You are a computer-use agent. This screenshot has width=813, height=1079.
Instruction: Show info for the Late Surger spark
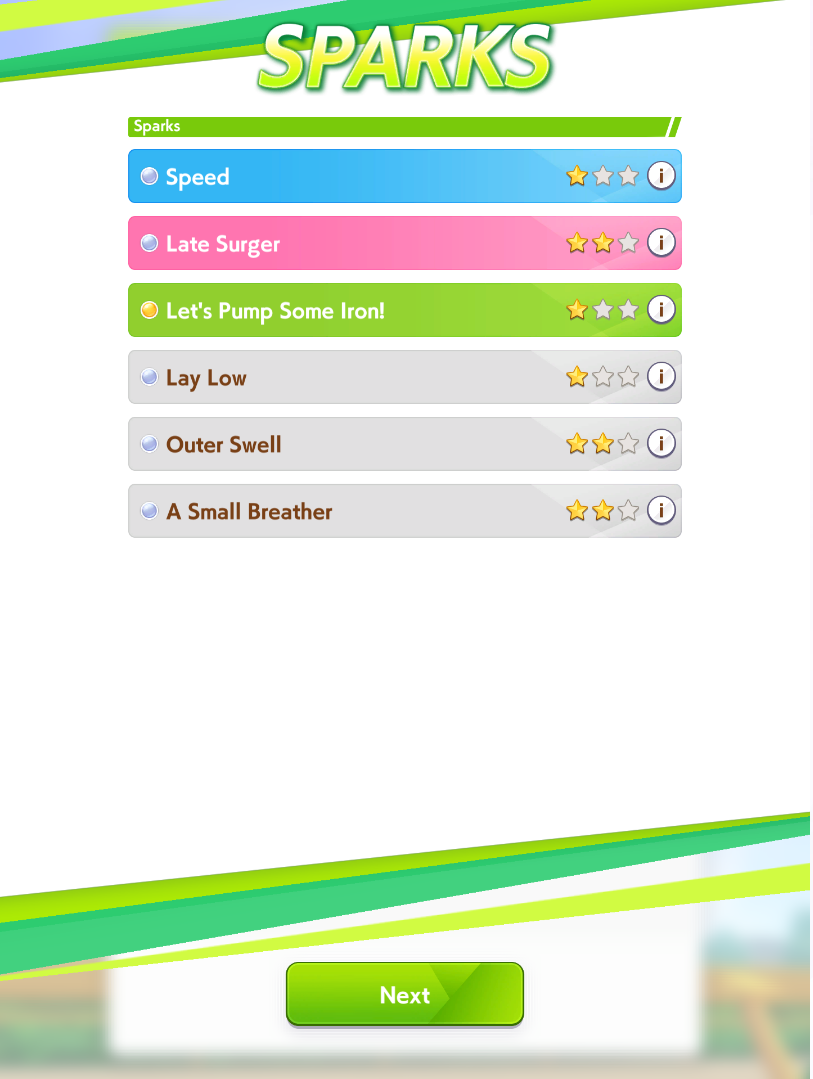(x=661, y=243)
